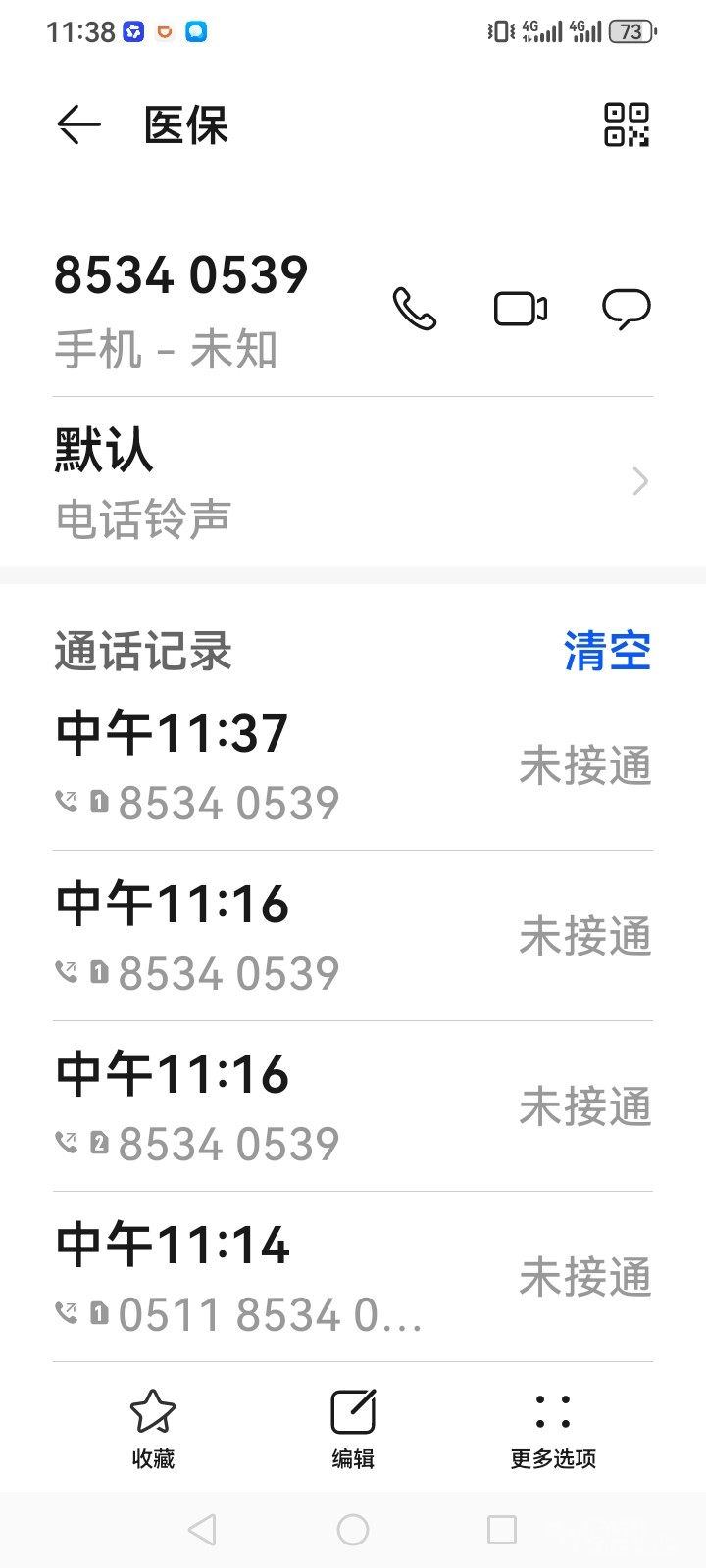Tap the system home button
This screenshot has width=706, height=1568.
click(x=353, y=1530)
